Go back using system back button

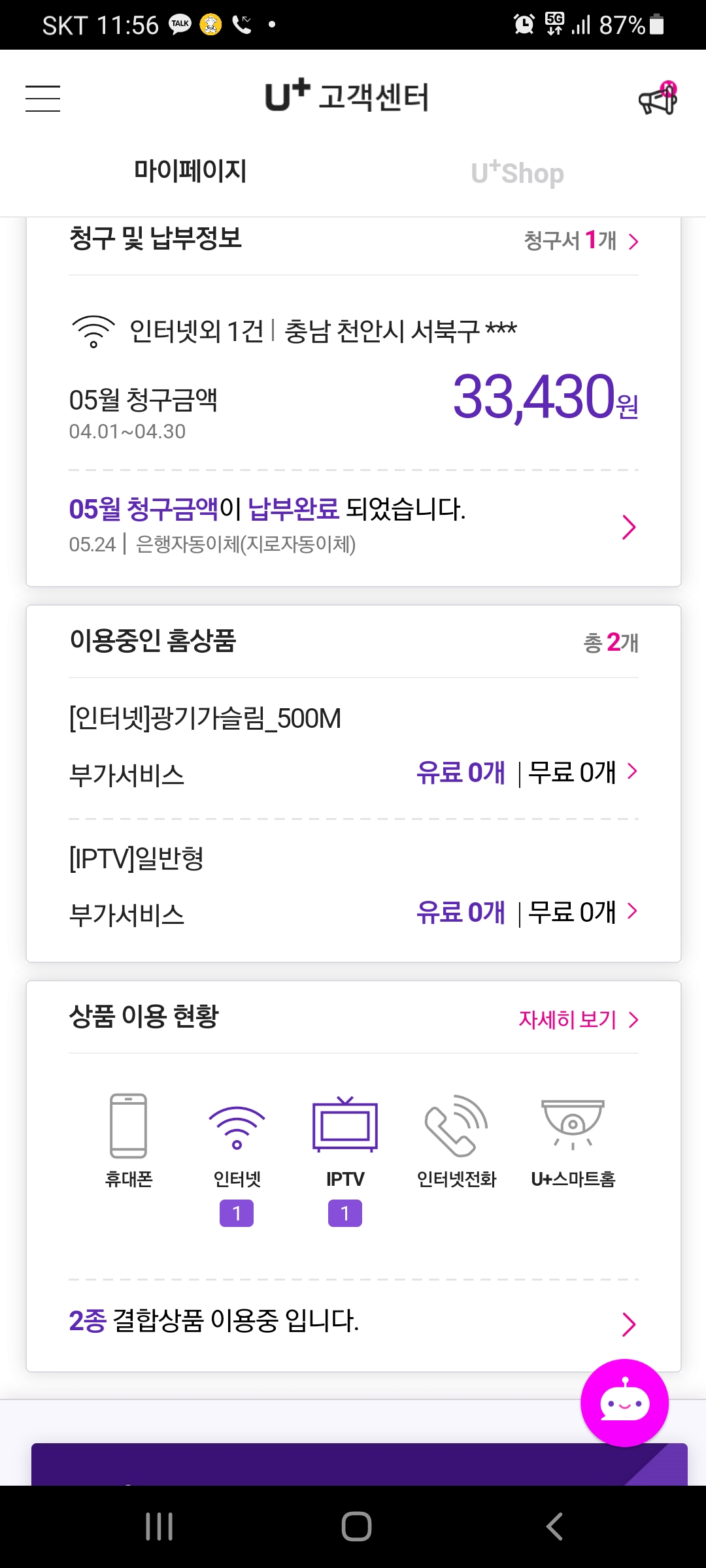[554, 1527]
